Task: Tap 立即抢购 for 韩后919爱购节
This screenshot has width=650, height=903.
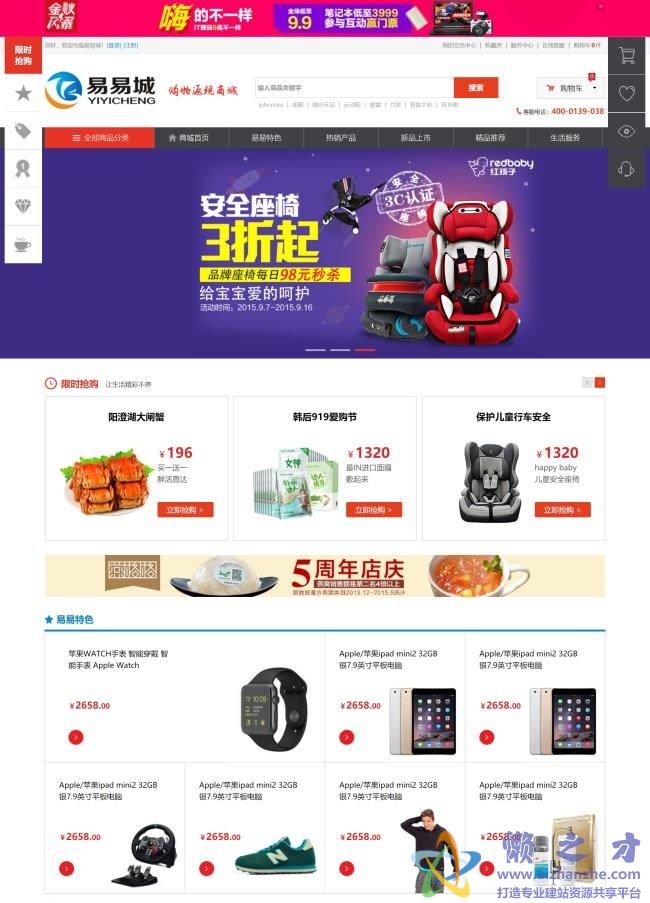Action: click(x=373, y=510)
